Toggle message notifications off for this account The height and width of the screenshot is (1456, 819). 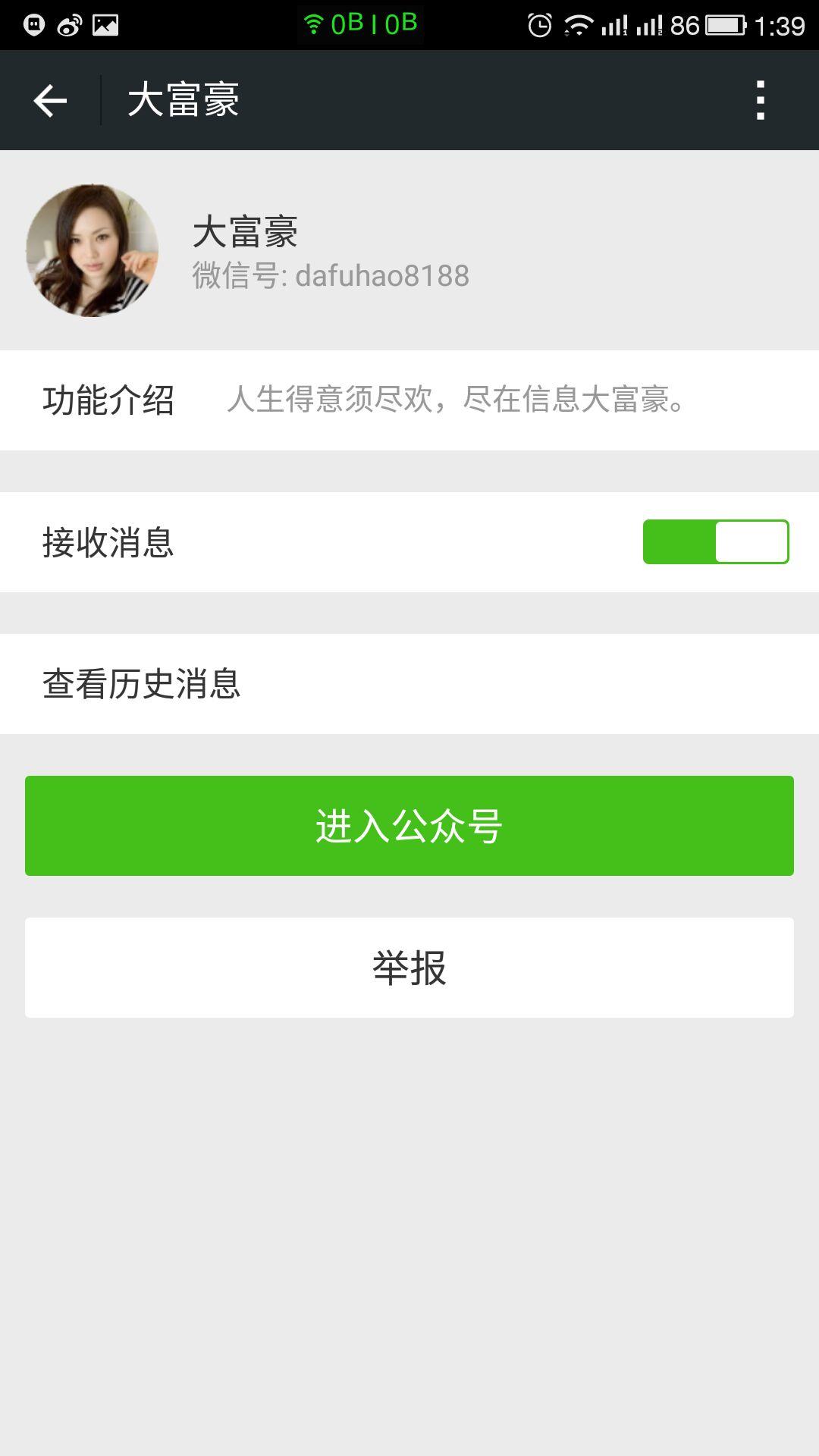(716, 541)
